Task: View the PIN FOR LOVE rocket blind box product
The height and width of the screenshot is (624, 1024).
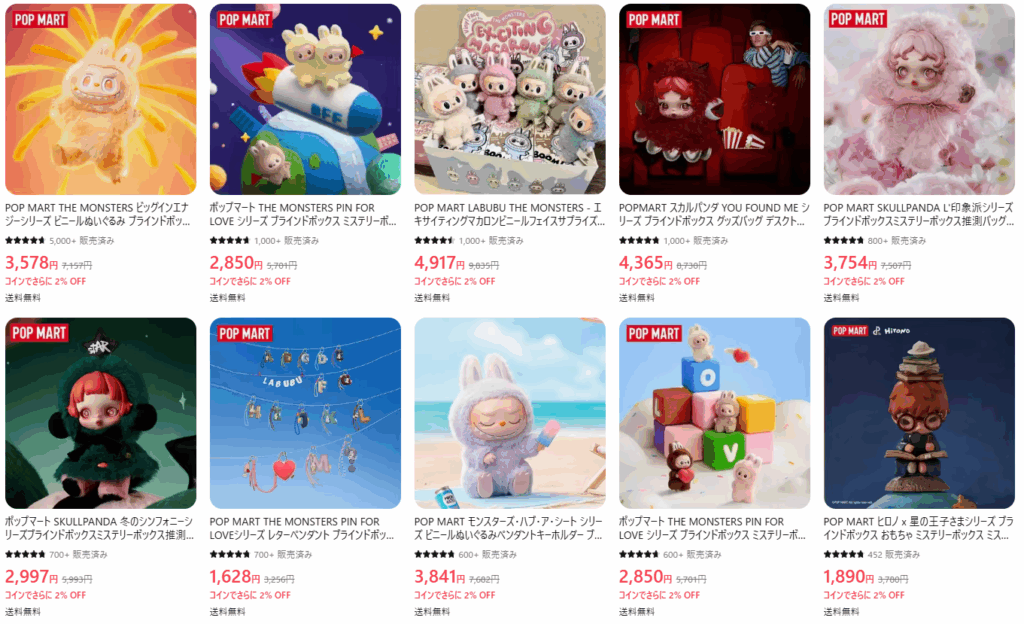Action: [x=305, y=100]
